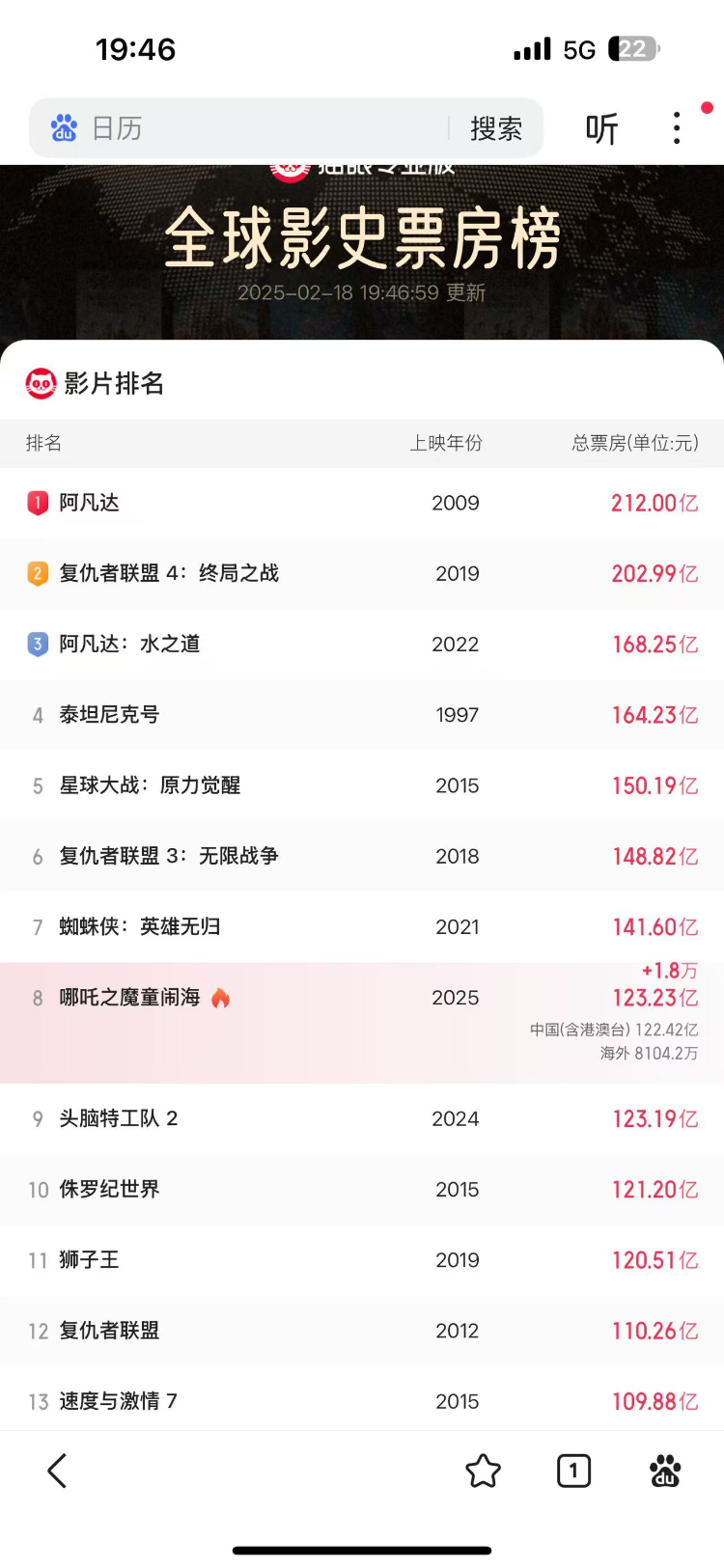Open 速度与激情 7 row
The height and width of the screenshot is (1568, 724).
pos(362,1400)
